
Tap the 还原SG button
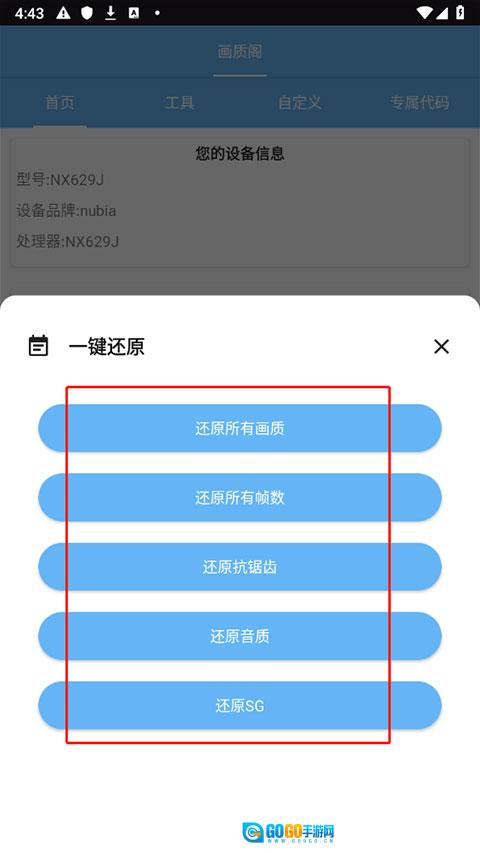coord(239,706)
